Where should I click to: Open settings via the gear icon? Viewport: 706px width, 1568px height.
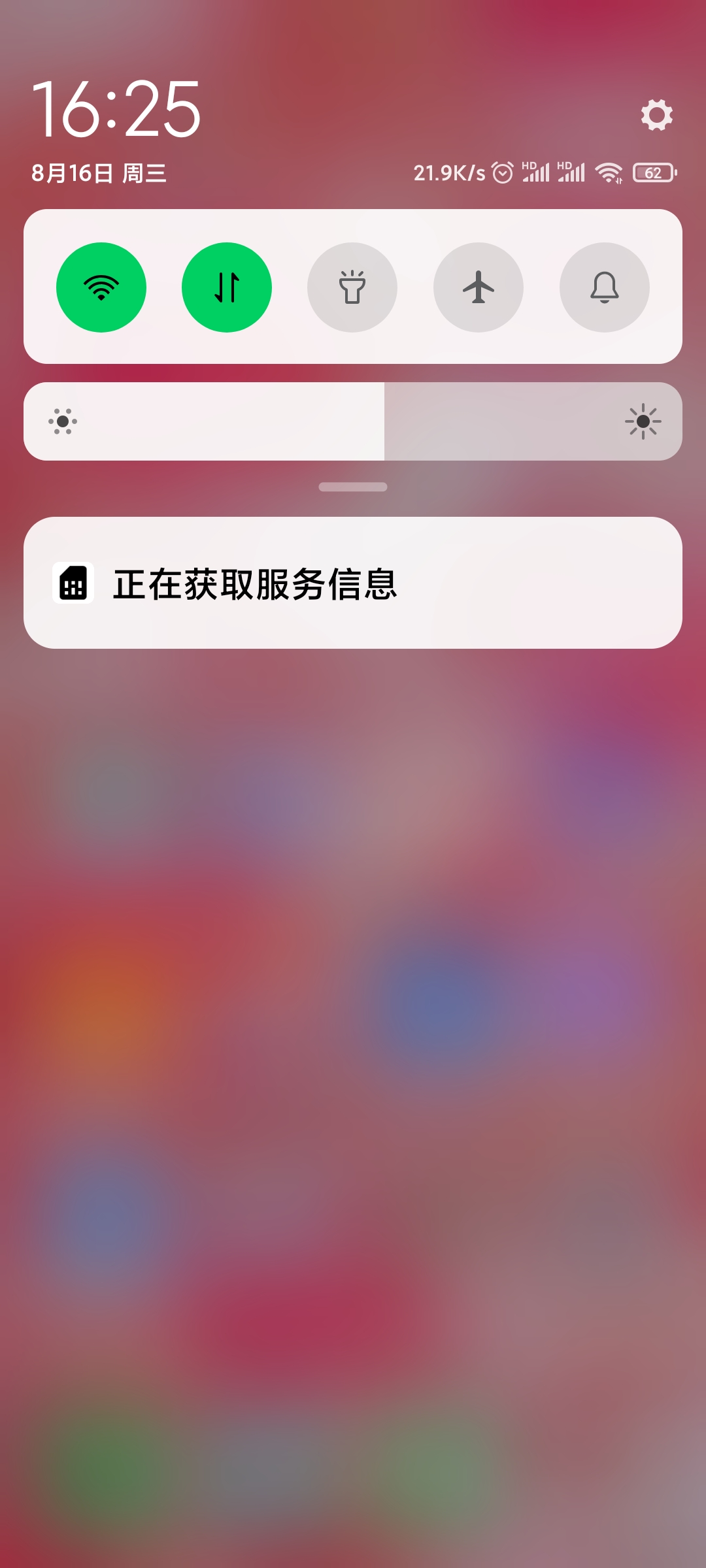656,115
